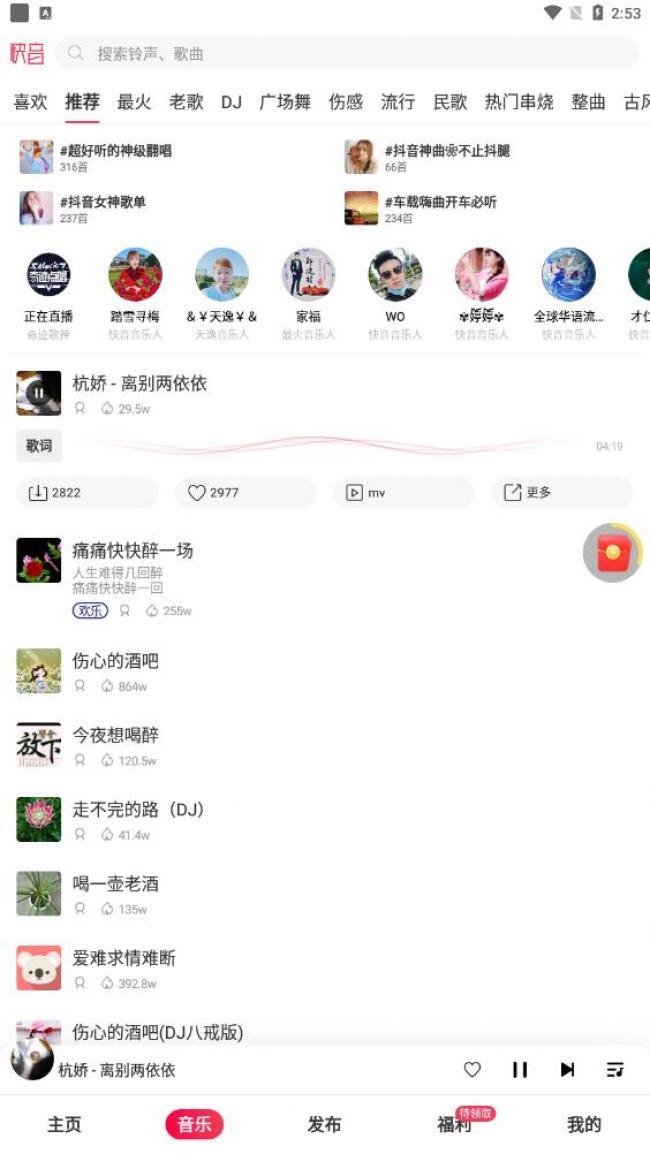This screenshot has height=1154, width=650.
Task: Open the floating red envelope
Action: (x=612, y=553)
